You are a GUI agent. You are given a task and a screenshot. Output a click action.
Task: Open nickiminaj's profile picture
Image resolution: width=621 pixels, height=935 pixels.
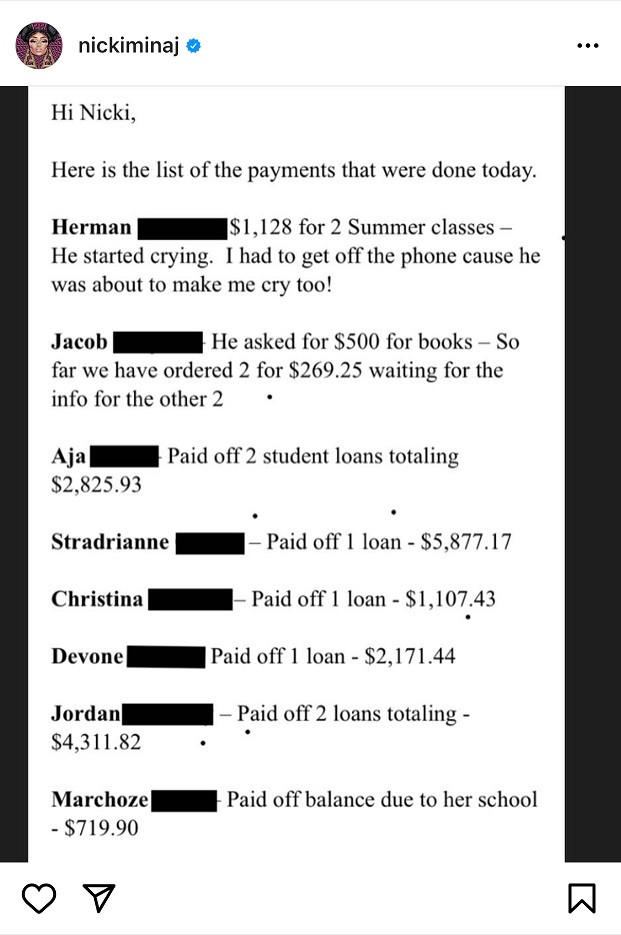[x=40, y=44]
